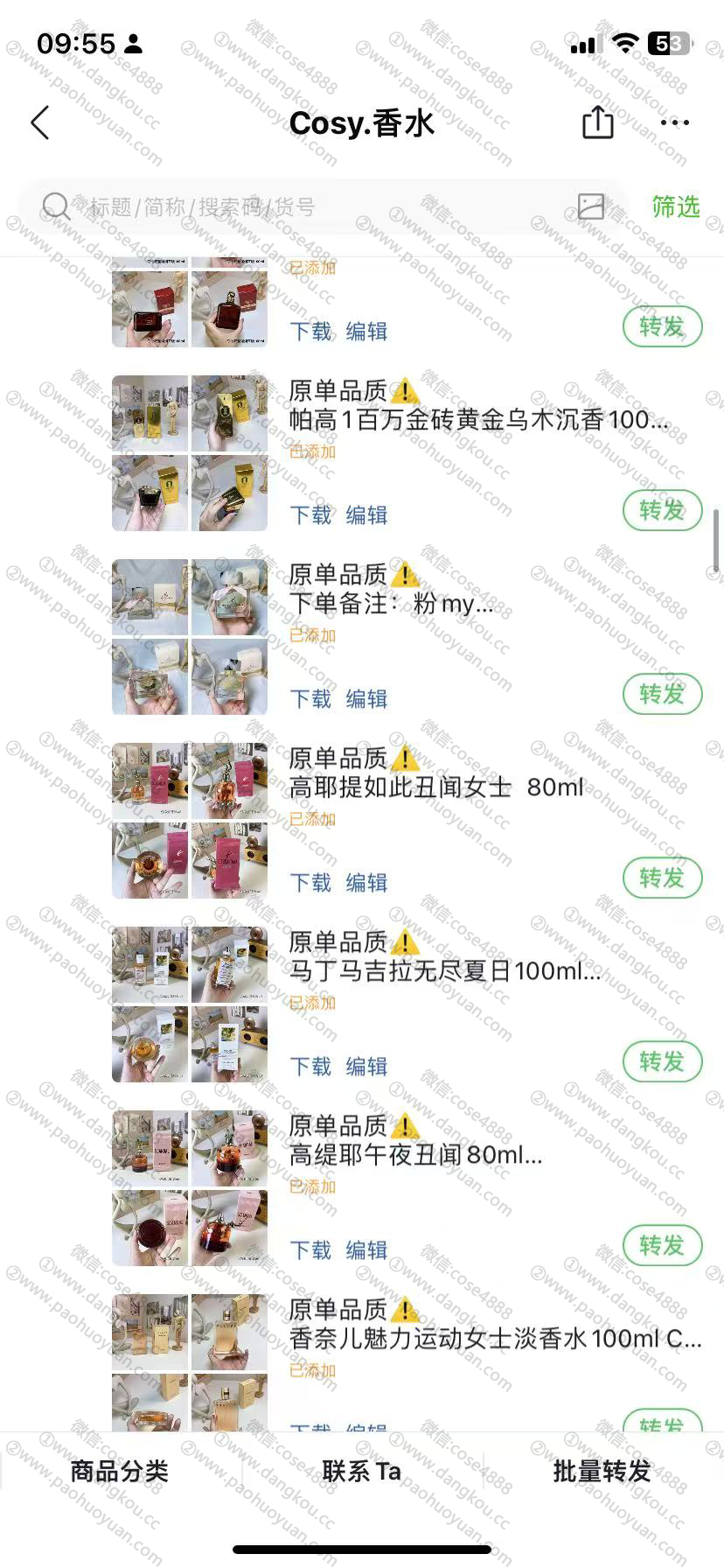Edit the 高缇耶午夜丑闻80ml item

coord(366,1250)
